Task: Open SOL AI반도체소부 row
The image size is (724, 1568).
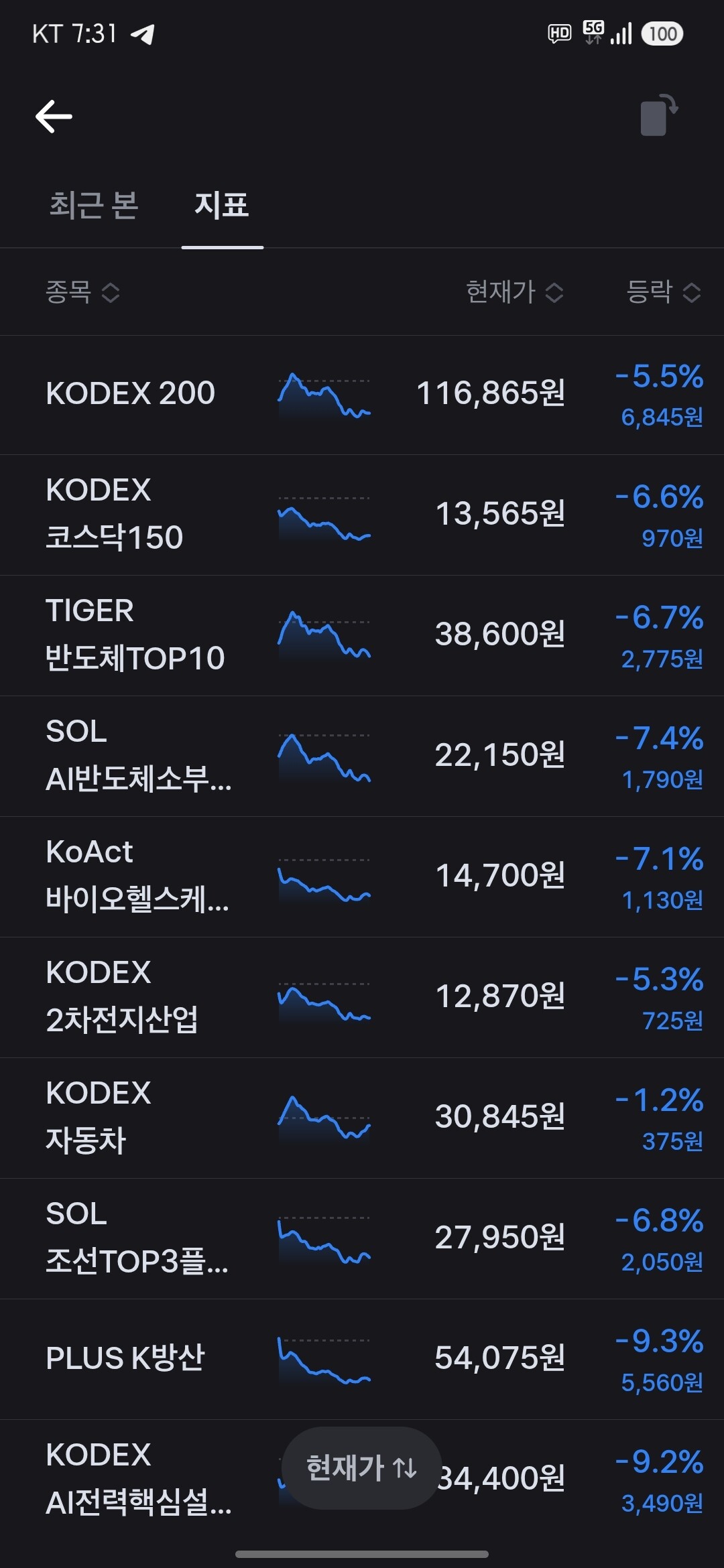Action: click(x=362, y=757)
